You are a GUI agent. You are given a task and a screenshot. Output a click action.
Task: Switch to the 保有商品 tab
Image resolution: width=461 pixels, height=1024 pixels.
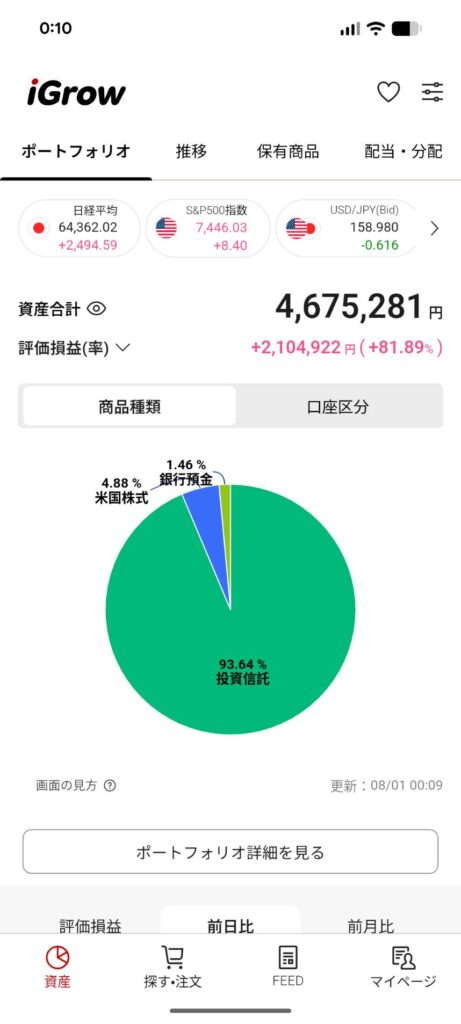[288, 152]
